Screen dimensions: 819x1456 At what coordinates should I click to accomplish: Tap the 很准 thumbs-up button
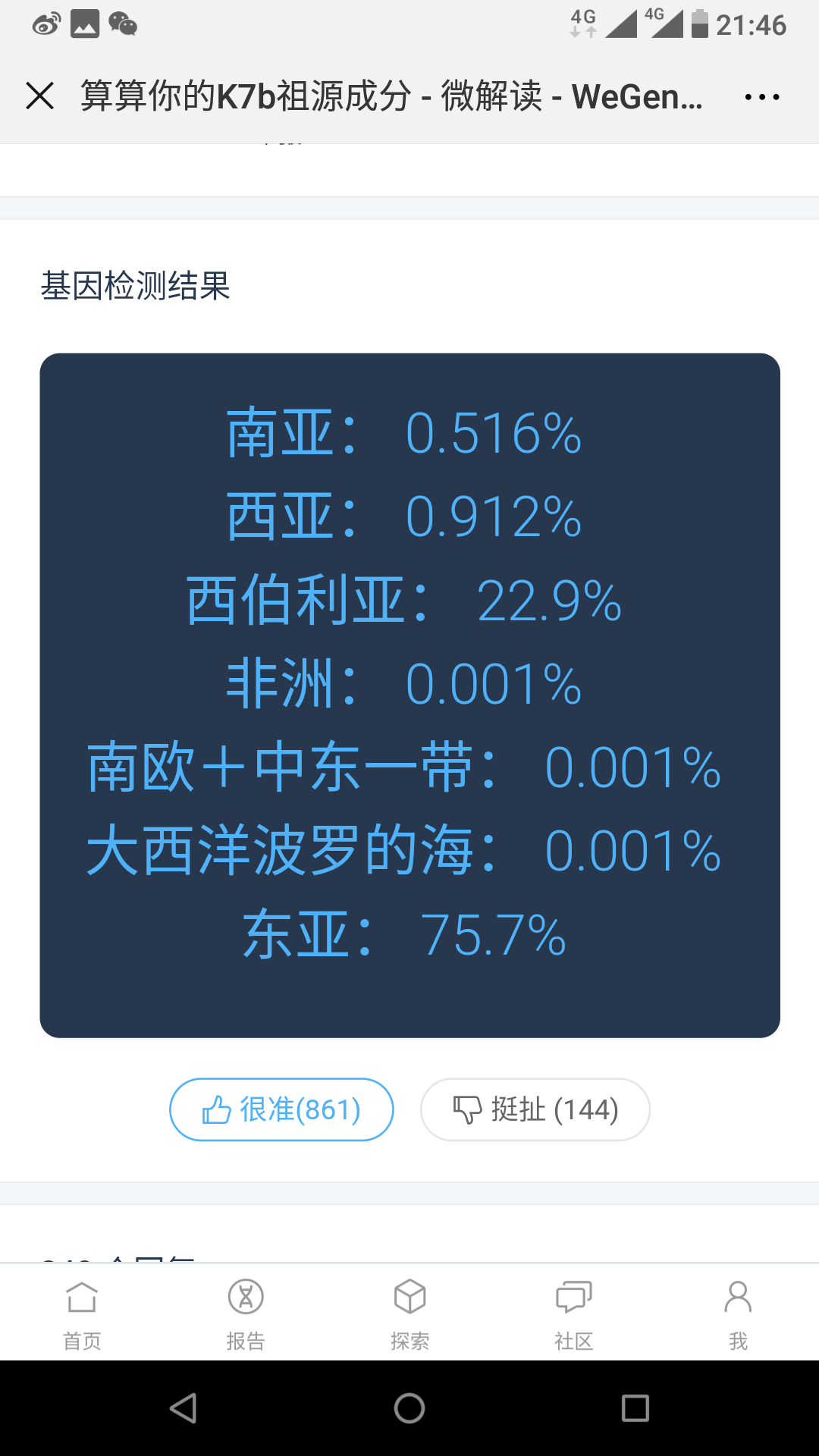[x=281, y=1109]
